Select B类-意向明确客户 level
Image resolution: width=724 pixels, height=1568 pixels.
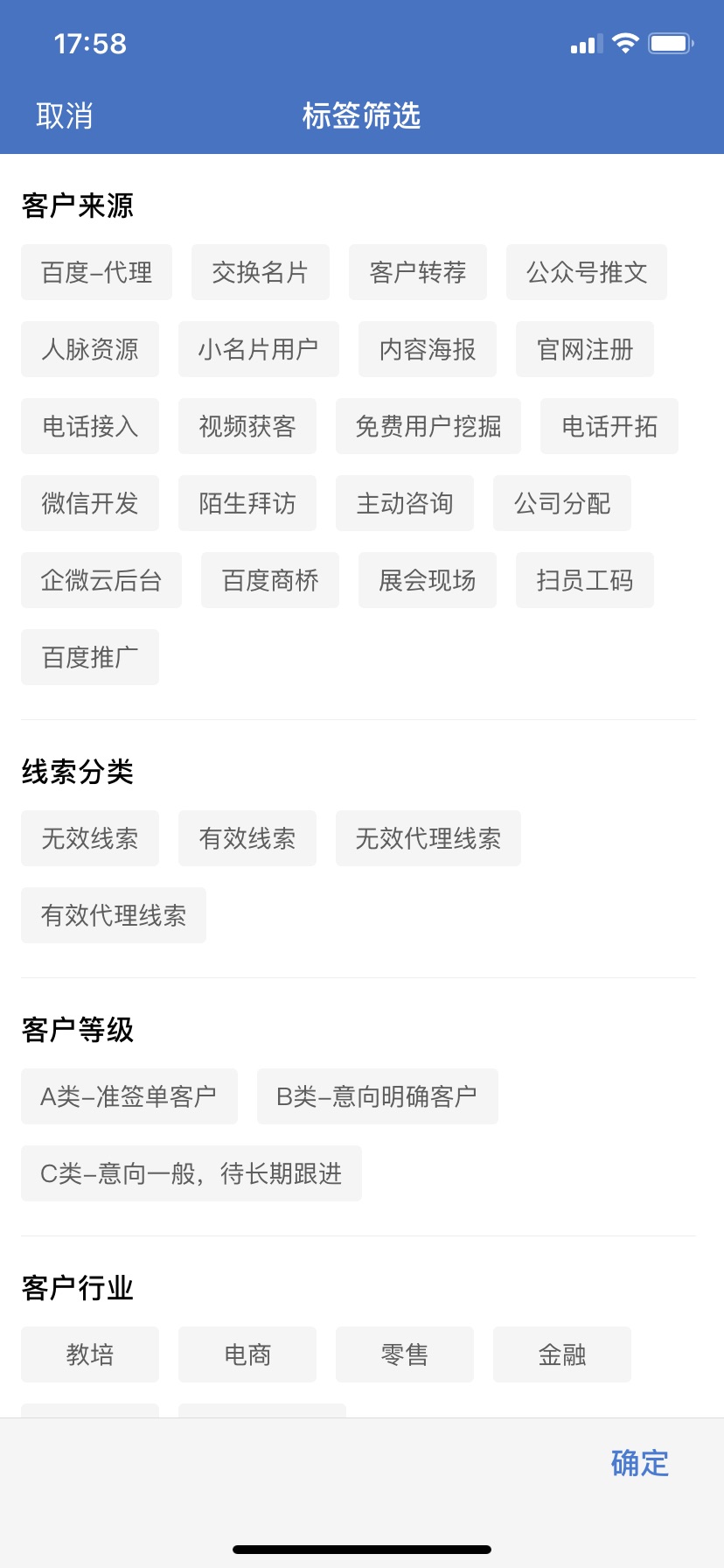point(377,1096)
